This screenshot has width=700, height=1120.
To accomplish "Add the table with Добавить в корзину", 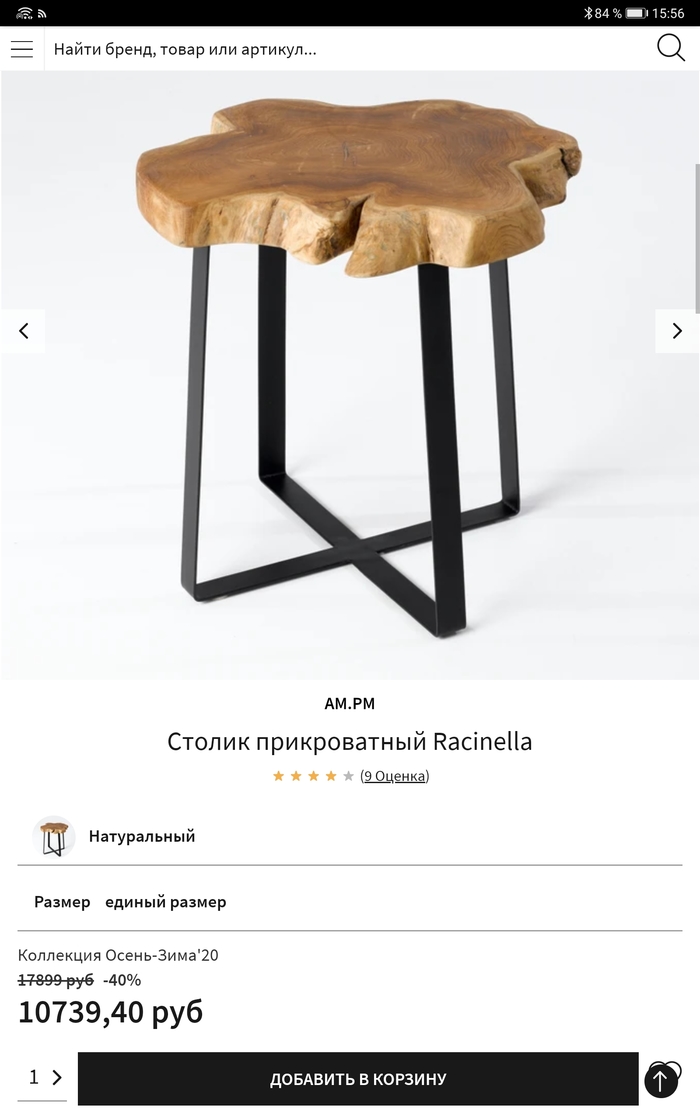I will click(358, 1079).
